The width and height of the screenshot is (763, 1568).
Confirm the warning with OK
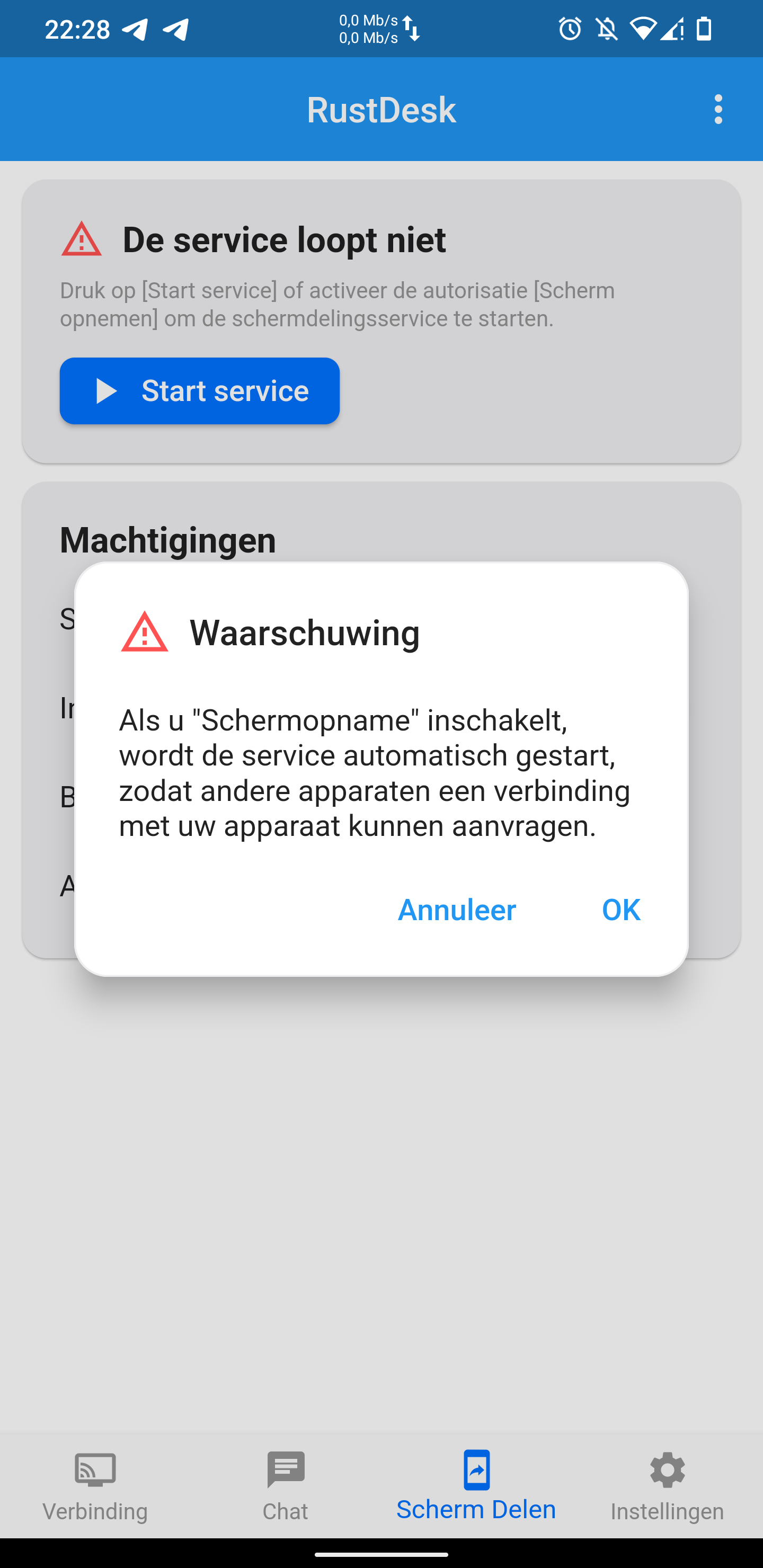tap(620, 910)
